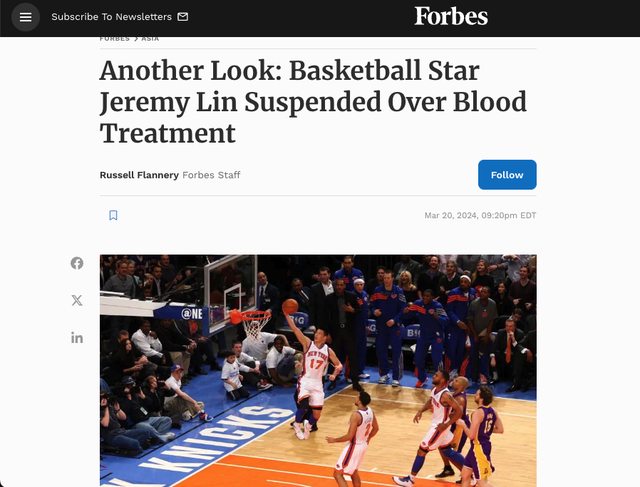Open the hamburger navigation menu

[x=25, y=17]
